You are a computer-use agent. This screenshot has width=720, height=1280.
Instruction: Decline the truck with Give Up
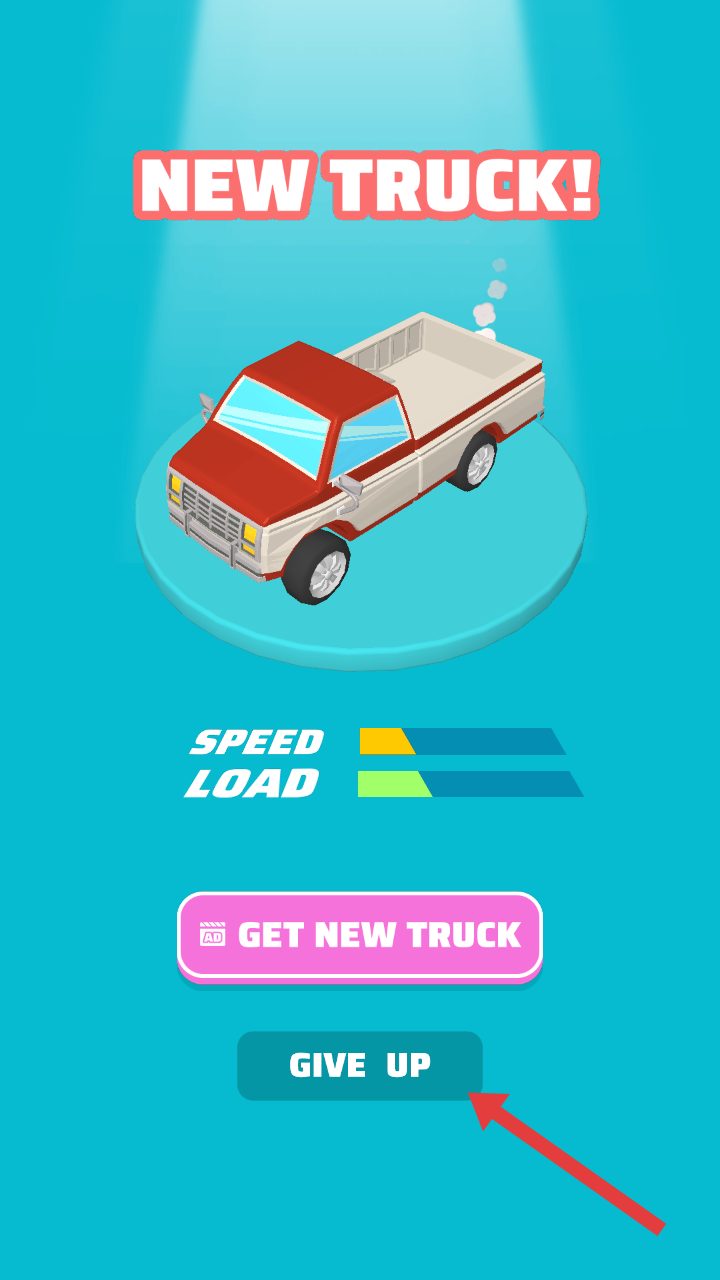[x=360, y=1066]
